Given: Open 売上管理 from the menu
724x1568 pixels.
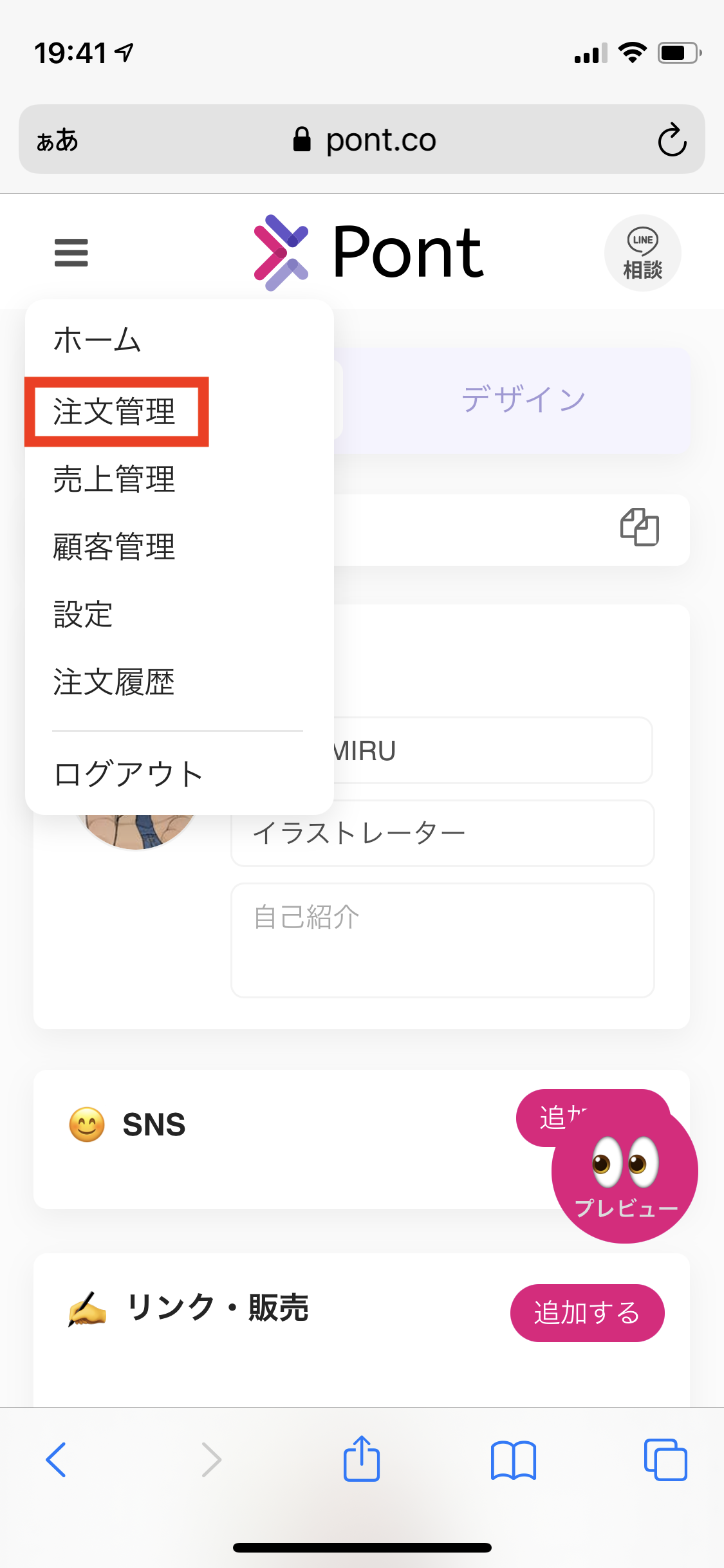Looking at the screenshot, I should [x=115, y=479].
